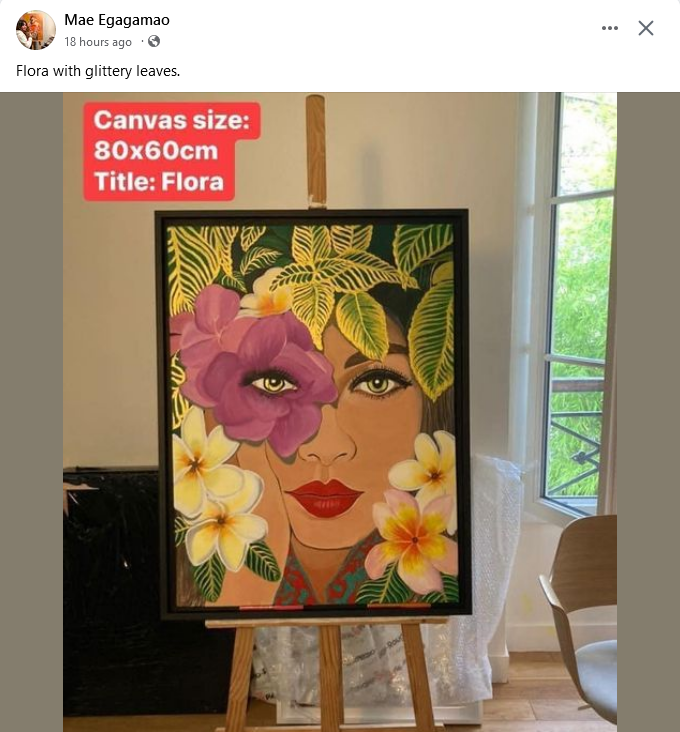680x732 pixels.
Task: Open Mae Egagamao's profile picture
Action: pos(36,30)
